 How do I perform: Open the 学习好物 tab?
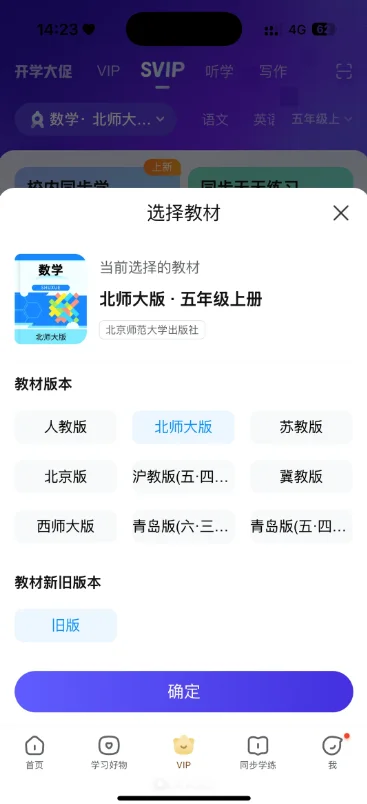pyautogui.click(x=109, y=752)
